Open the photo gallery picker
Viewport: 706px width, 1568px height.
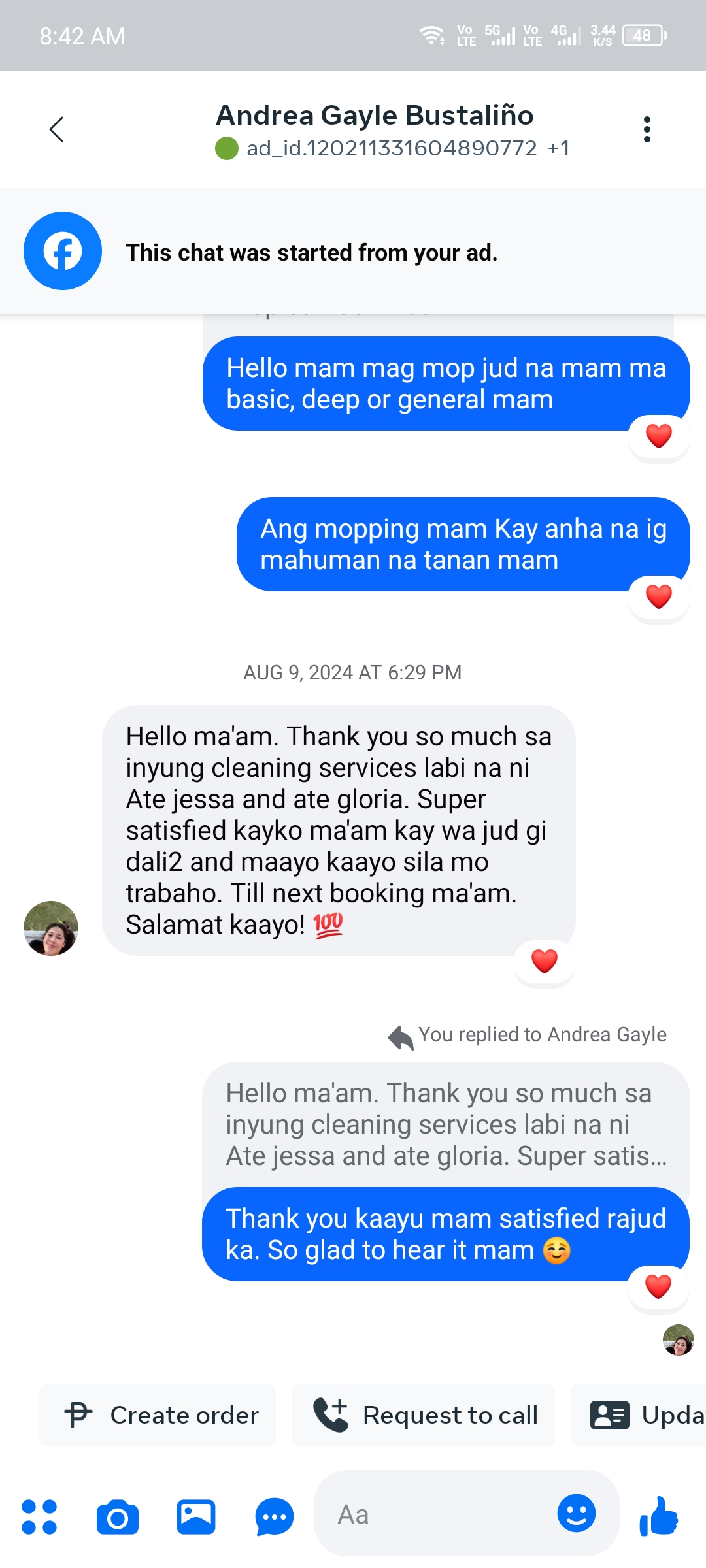click(196, 1516)
